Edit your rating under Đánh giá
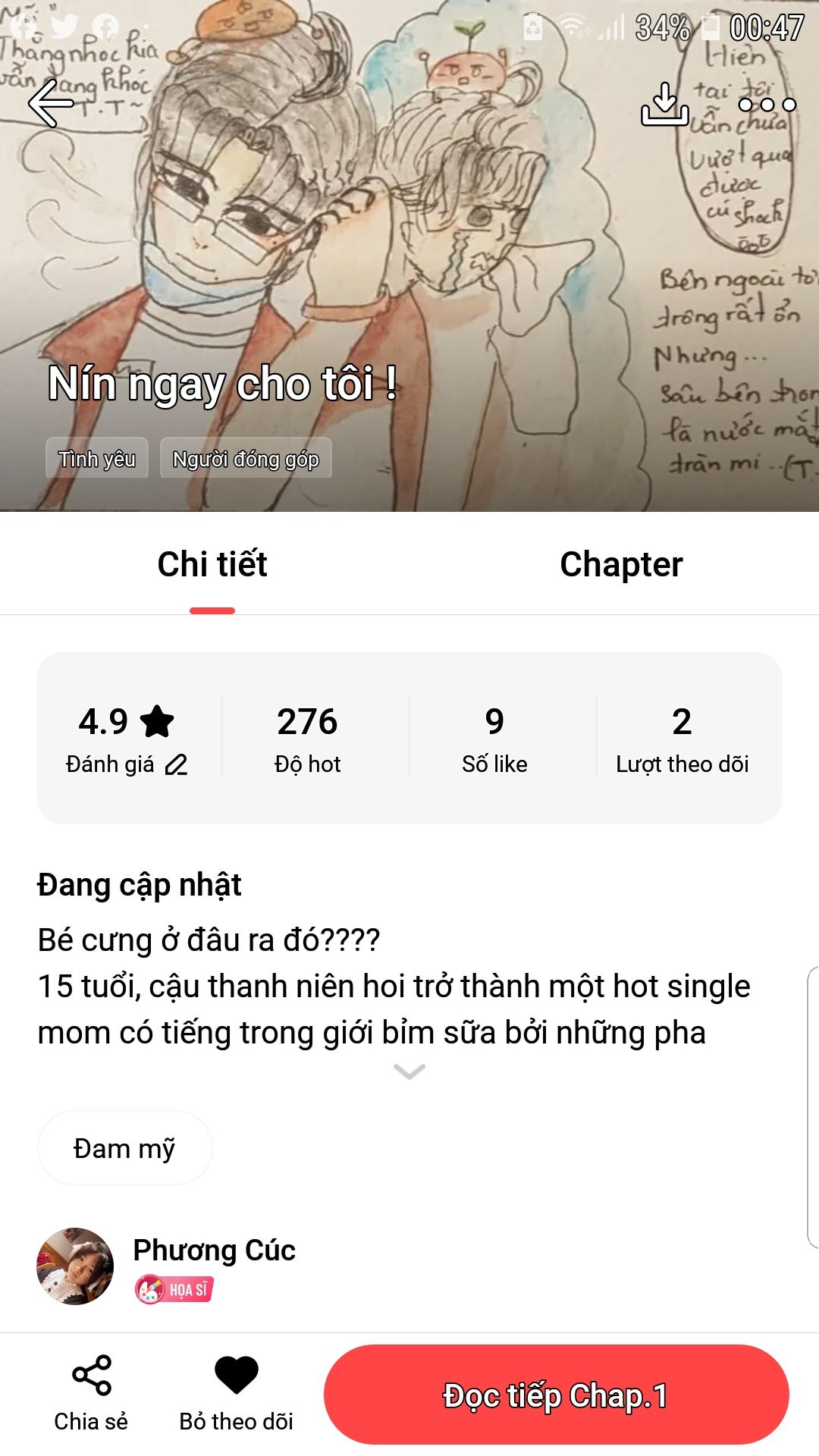This screenshot has height=1456, width=819. click(176, 764)
